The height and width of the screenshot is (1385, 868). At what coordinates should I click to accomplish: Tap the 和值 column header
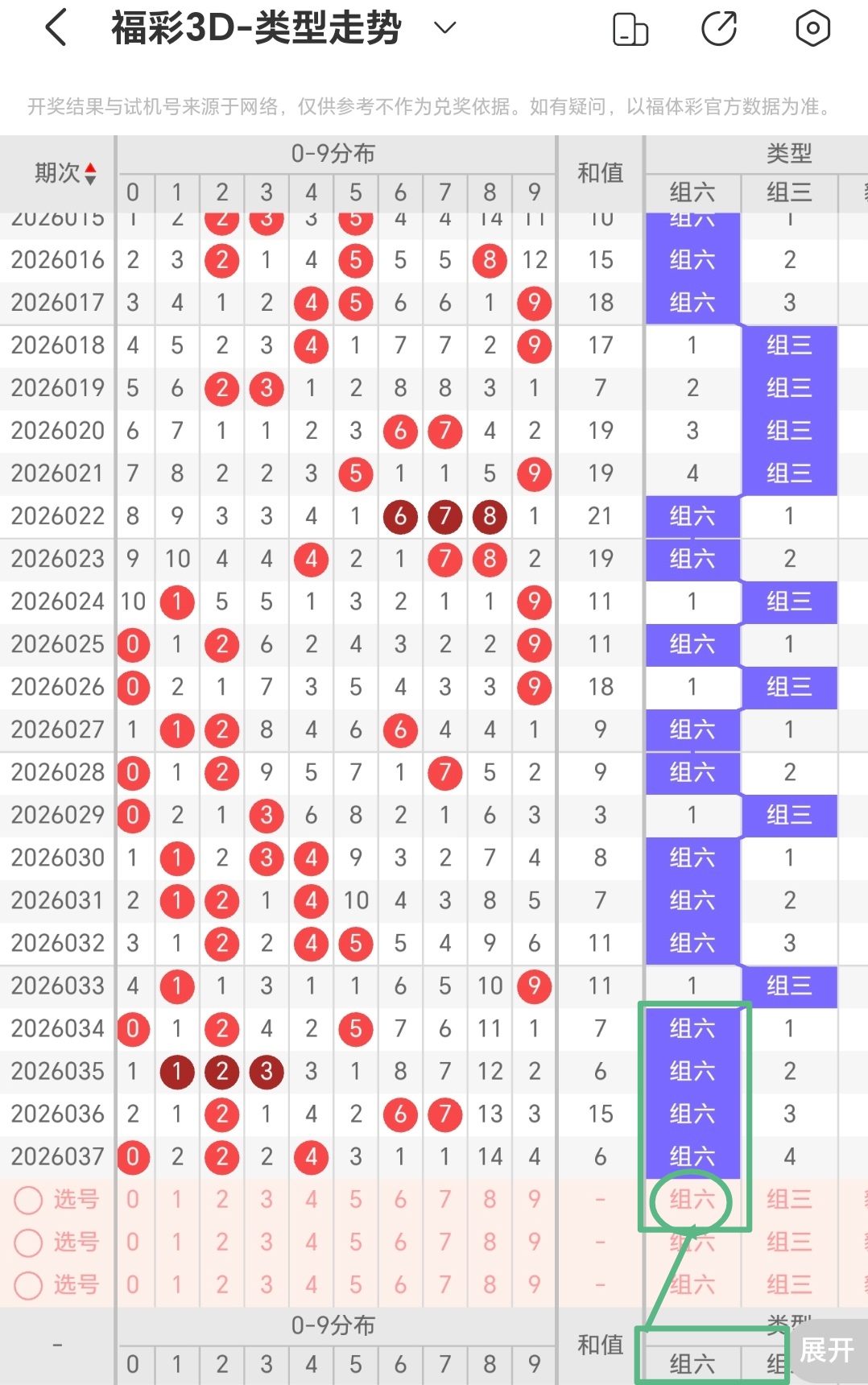point(598,172)
